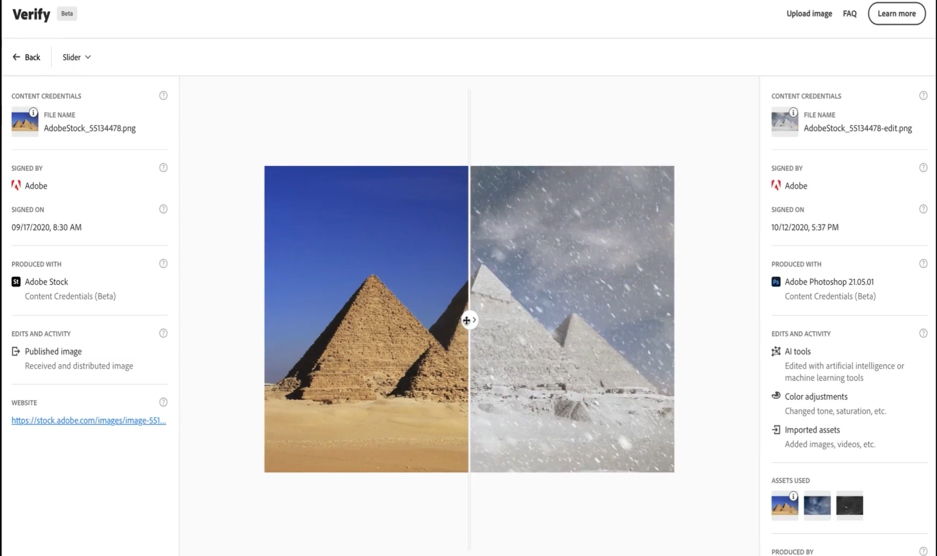This screenshot has height=556, width=937.
Task: Open the FAQ page
Action: [849, 14]
